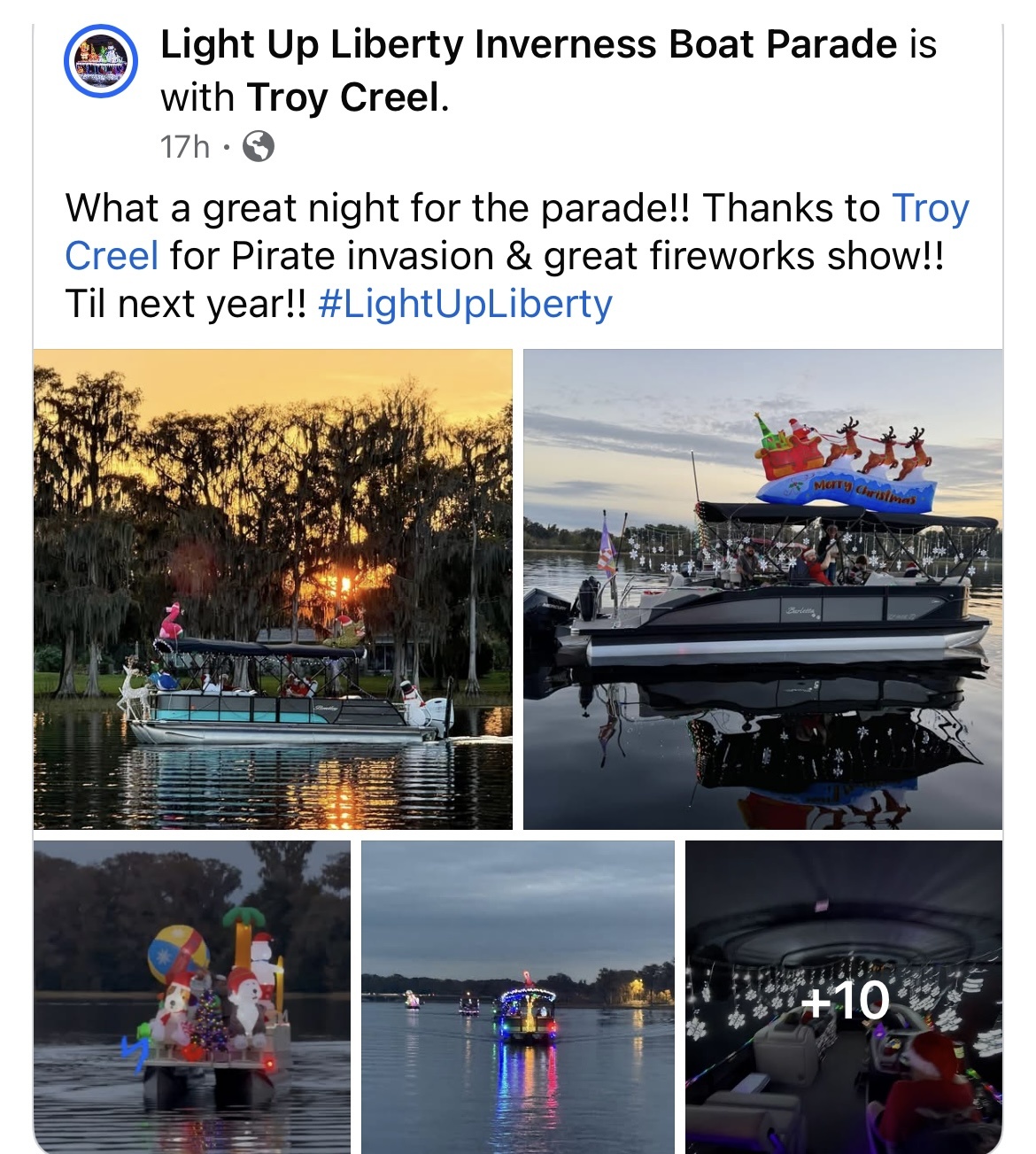Screen dimensions: 1036x1154
Task: Open Merry Christmas sleigh boat photo
Action: click(x=762, y=589)
